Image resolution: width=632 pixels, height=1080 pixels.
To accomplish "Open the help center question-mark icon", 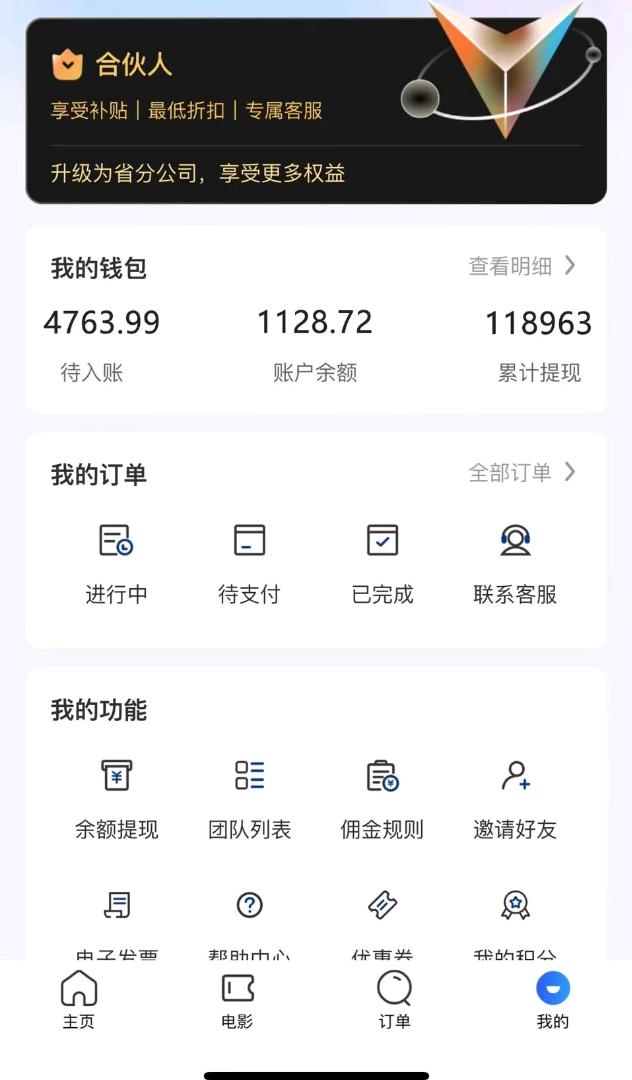I will [249, 904].
